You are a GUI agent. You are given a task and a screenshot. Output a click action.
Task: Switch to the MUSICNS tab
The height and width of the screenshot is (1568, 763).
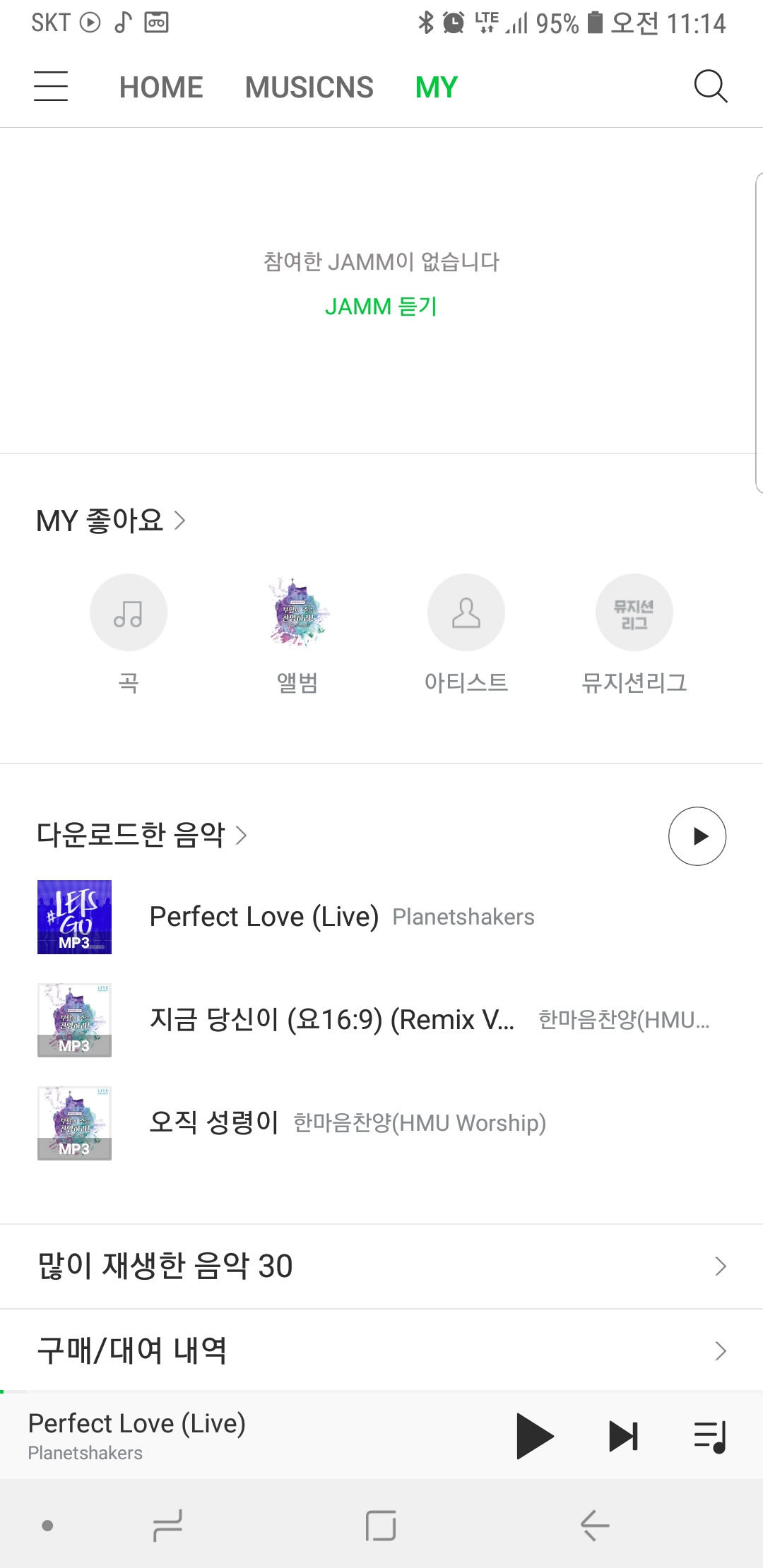[x=309, y=88]
